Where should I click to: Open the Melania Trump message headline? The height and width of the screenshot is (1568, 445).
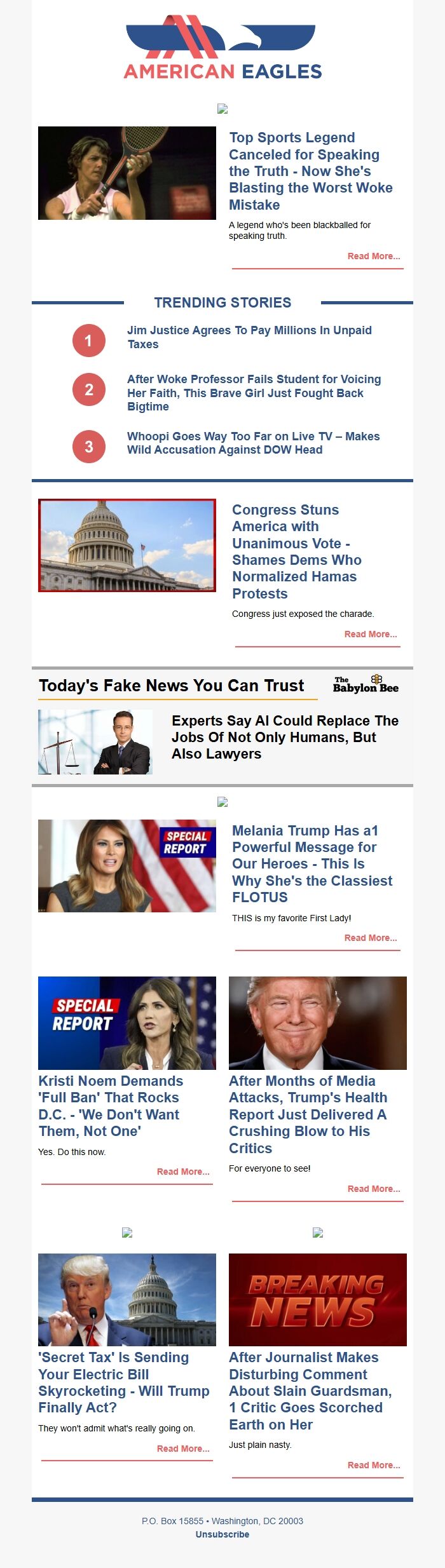point(311,863)
